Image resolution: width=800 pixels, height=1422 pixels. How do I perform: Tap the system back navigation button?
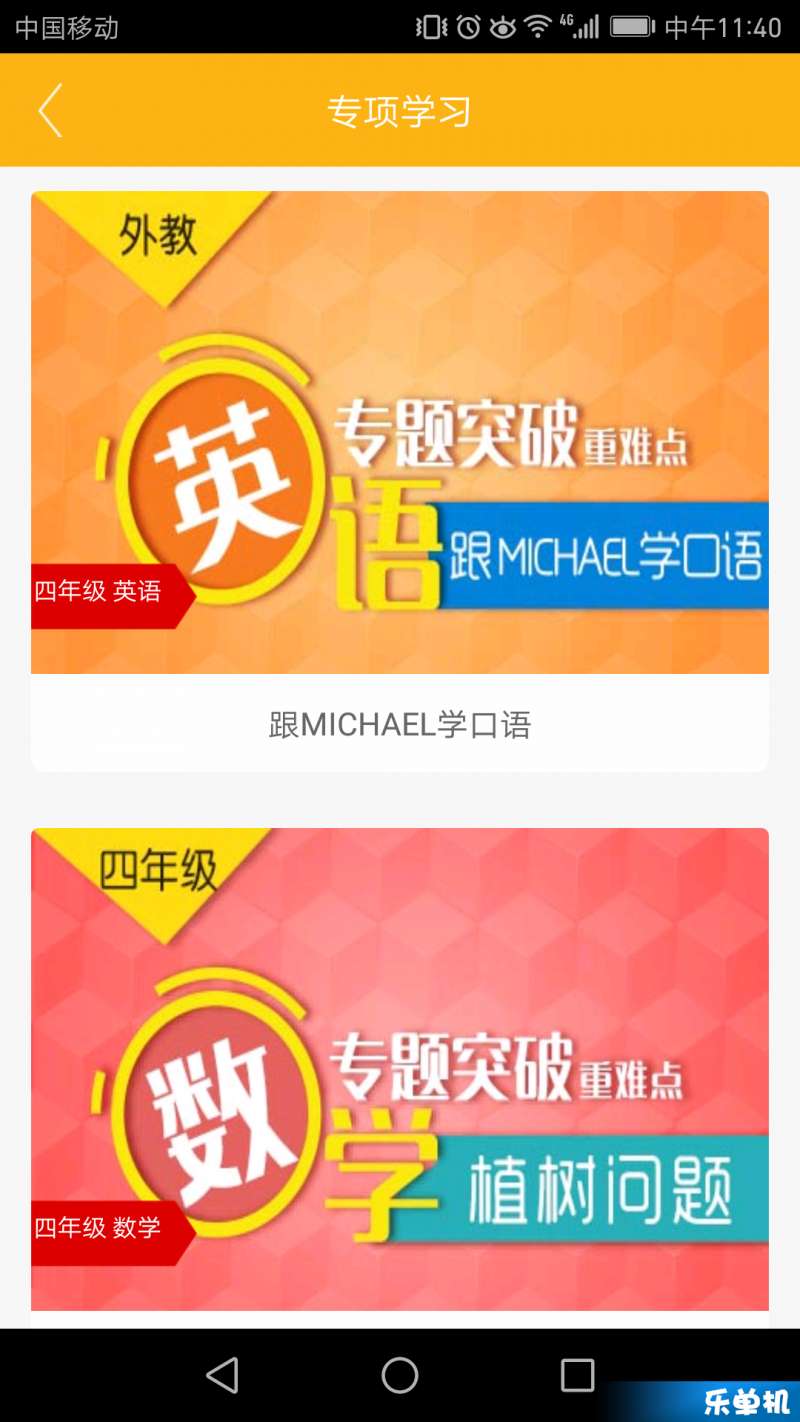tap(222, 1375)
